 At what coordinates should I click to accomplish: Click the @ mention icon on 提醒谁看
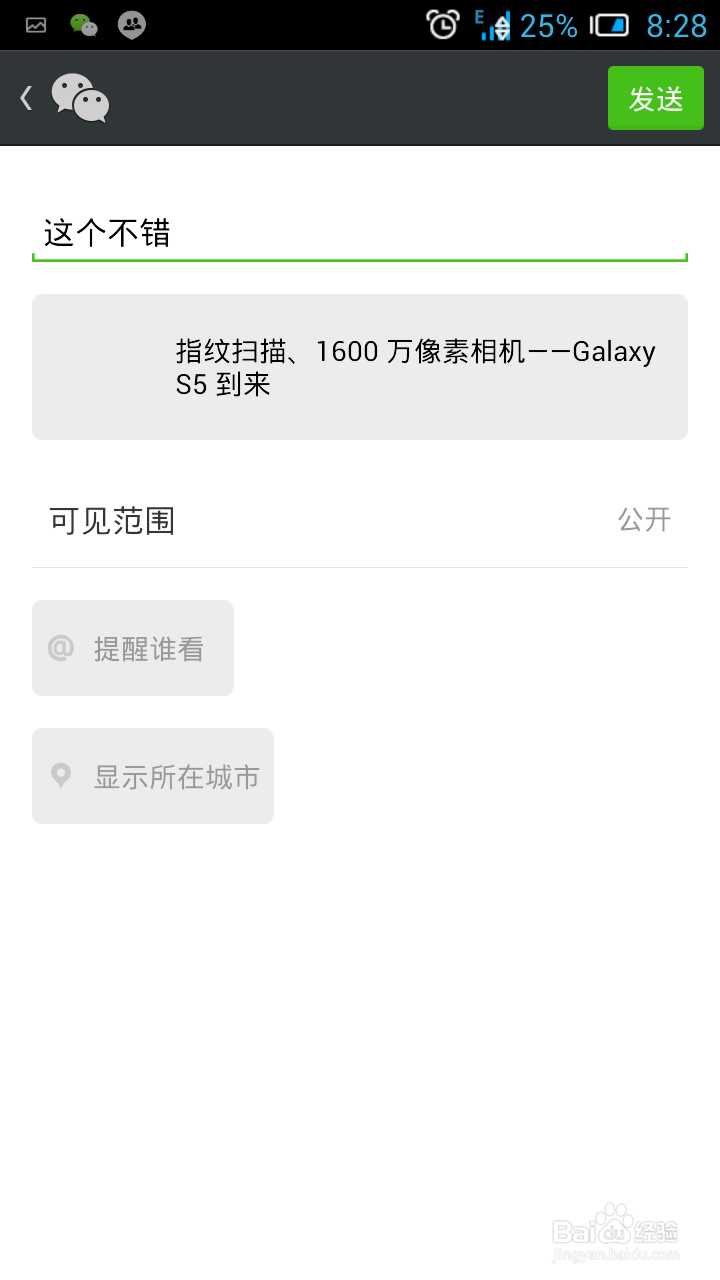point(60,648)
